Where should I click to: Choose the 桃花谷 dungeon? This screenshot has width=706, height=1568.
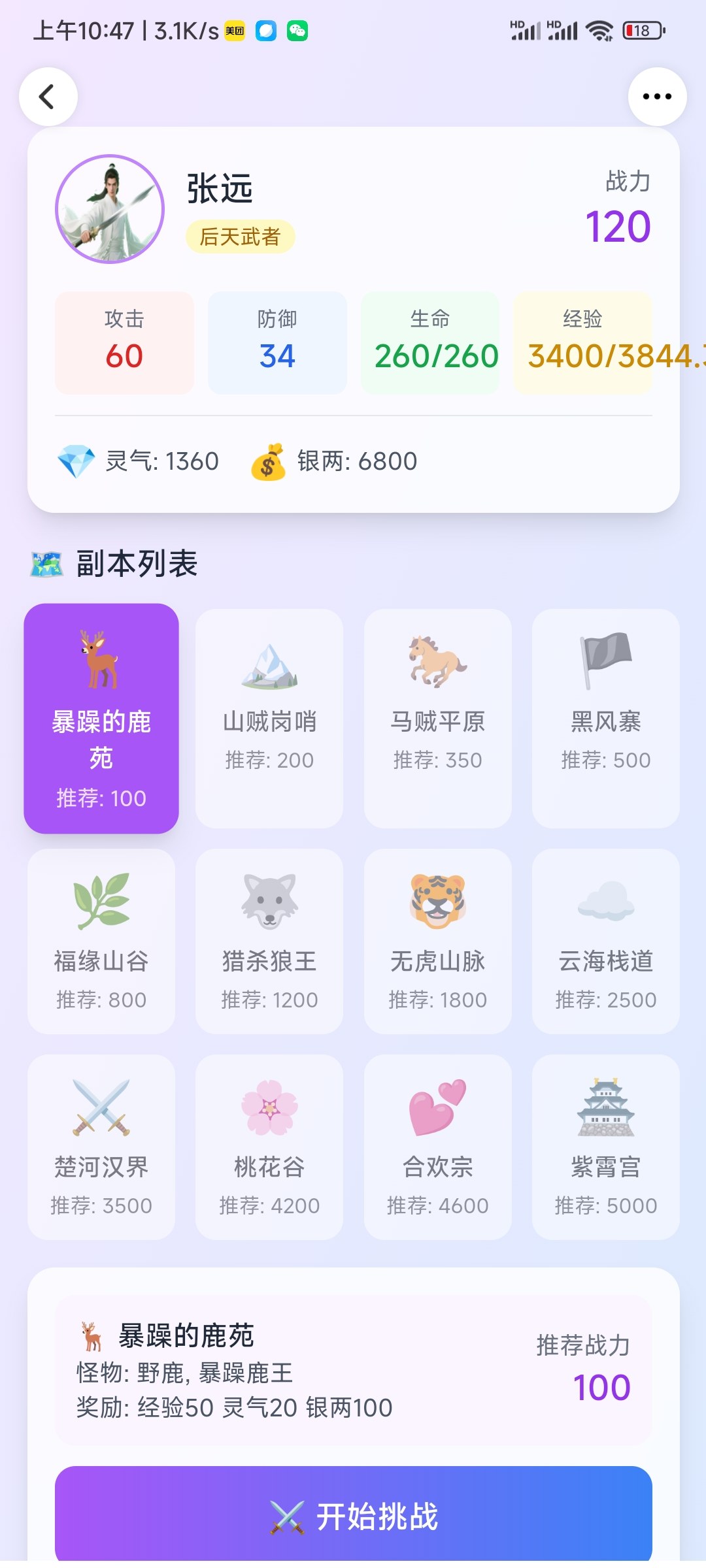[x=269, y=1147]
